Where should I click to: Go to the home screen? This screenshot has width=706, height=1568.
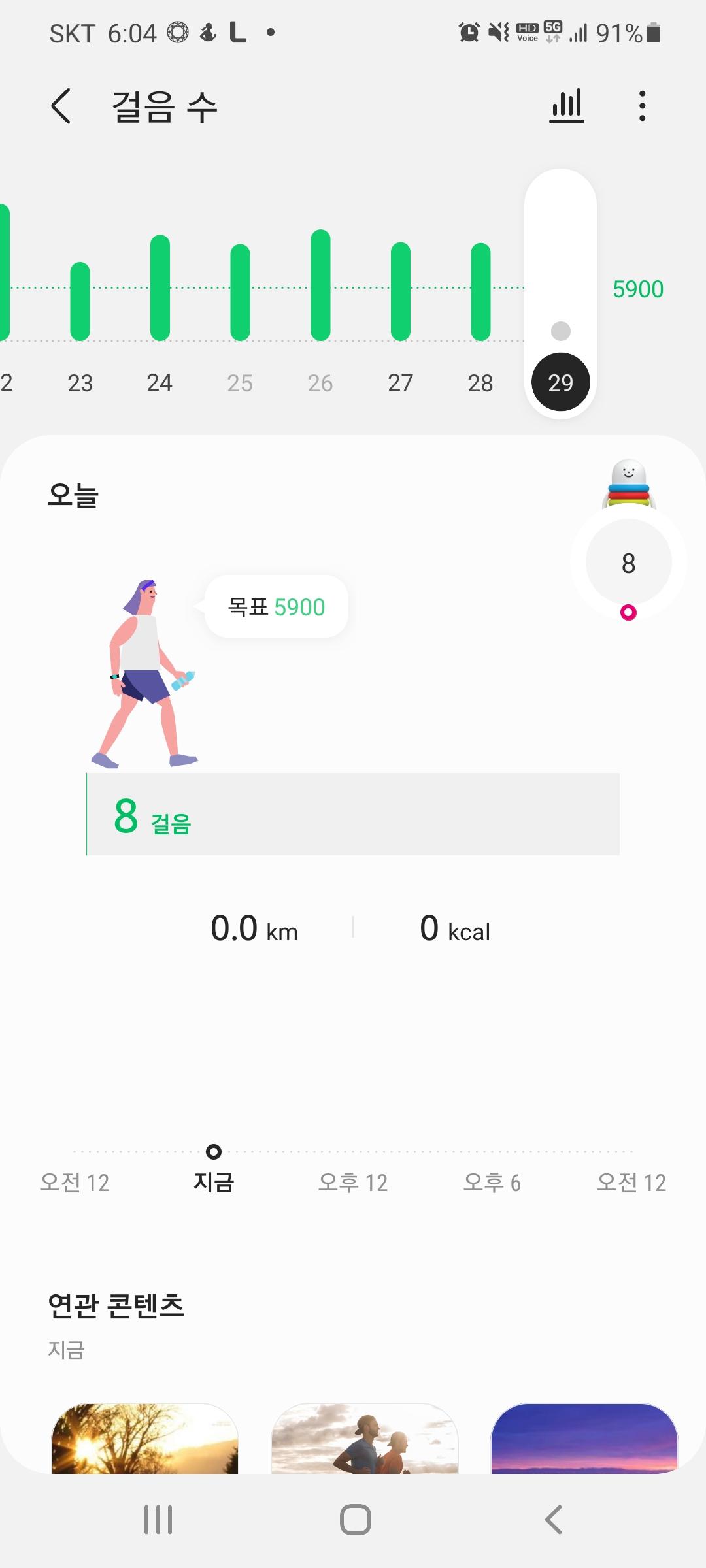point(355,1520)
